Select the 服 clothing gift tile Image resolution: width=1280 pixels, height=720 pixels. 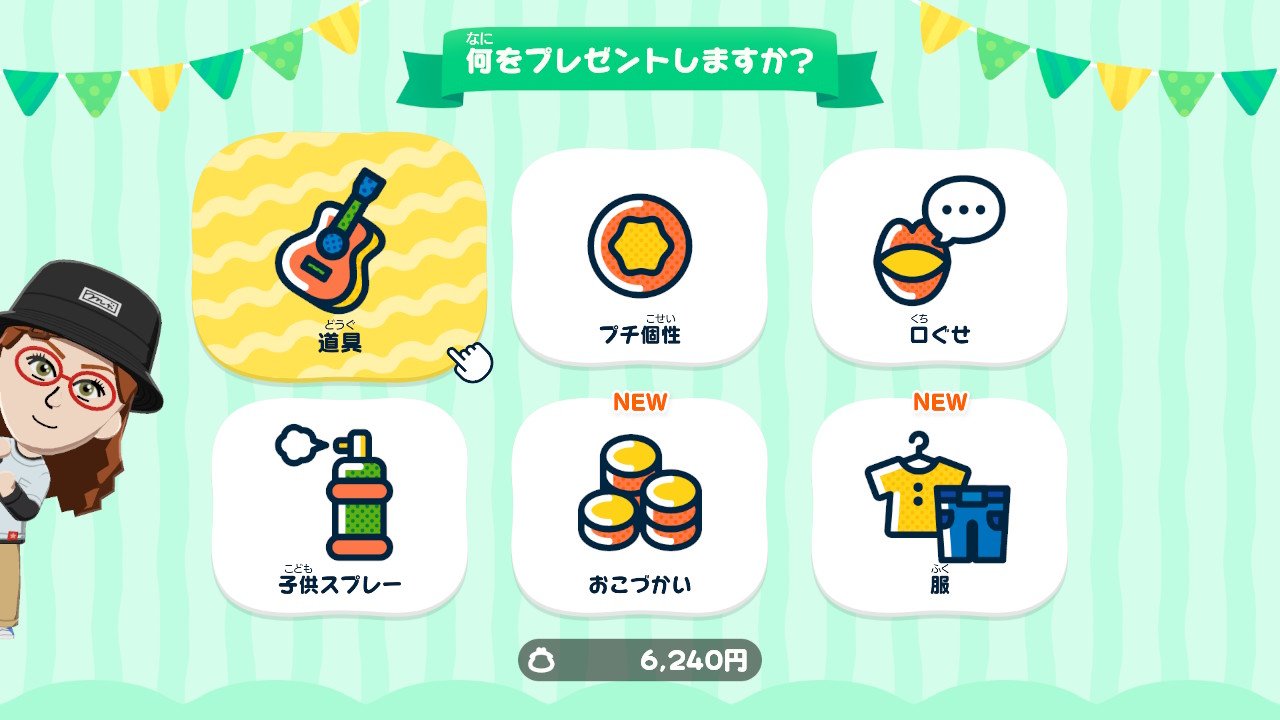tap(939, 507)
